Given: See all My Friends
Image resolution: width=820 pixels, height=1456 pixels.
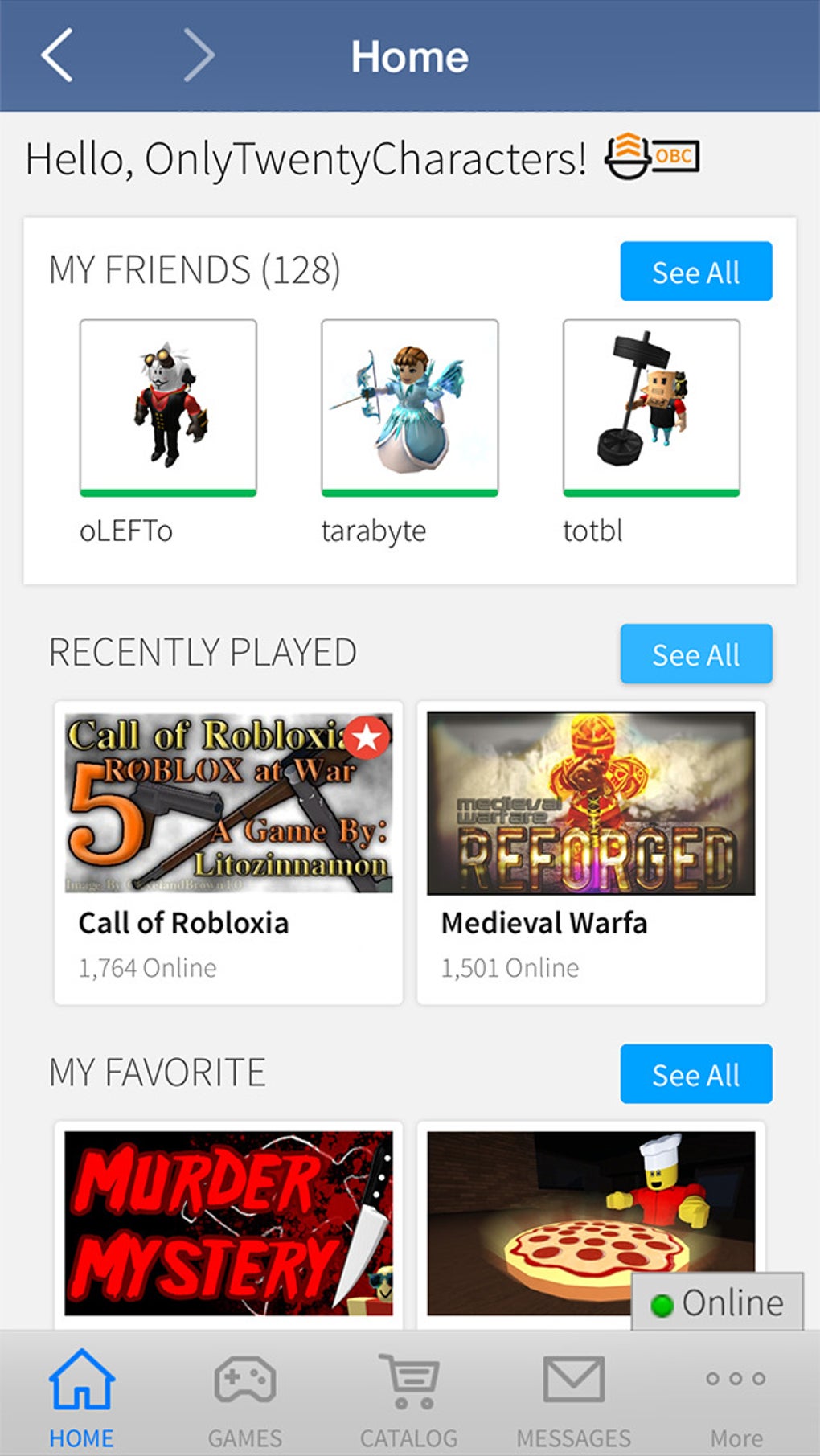Looking at the screenshot, I should click(x=695, y=272).
